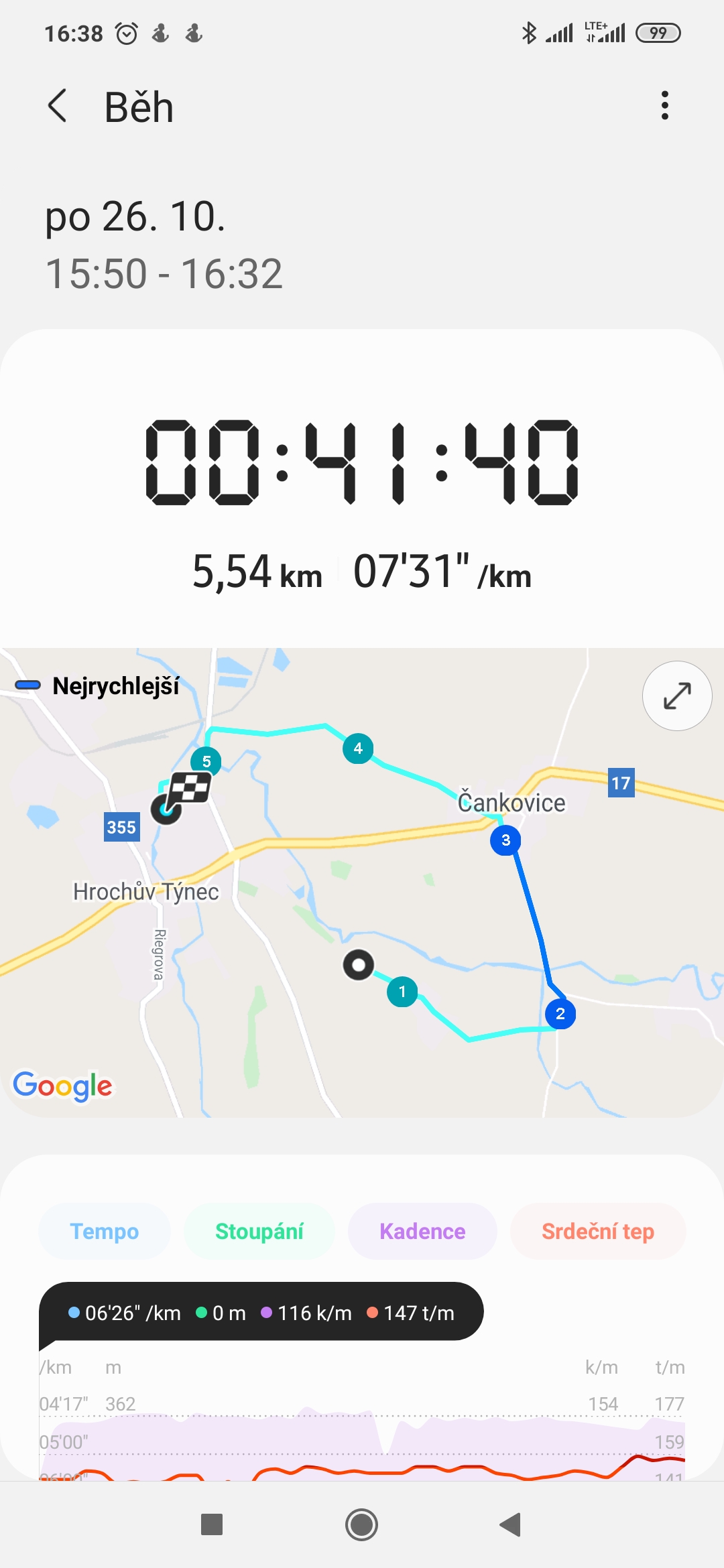Toggle the Stoupání chart chip
The image size is (724, 1568).
tap(259, 1231)
